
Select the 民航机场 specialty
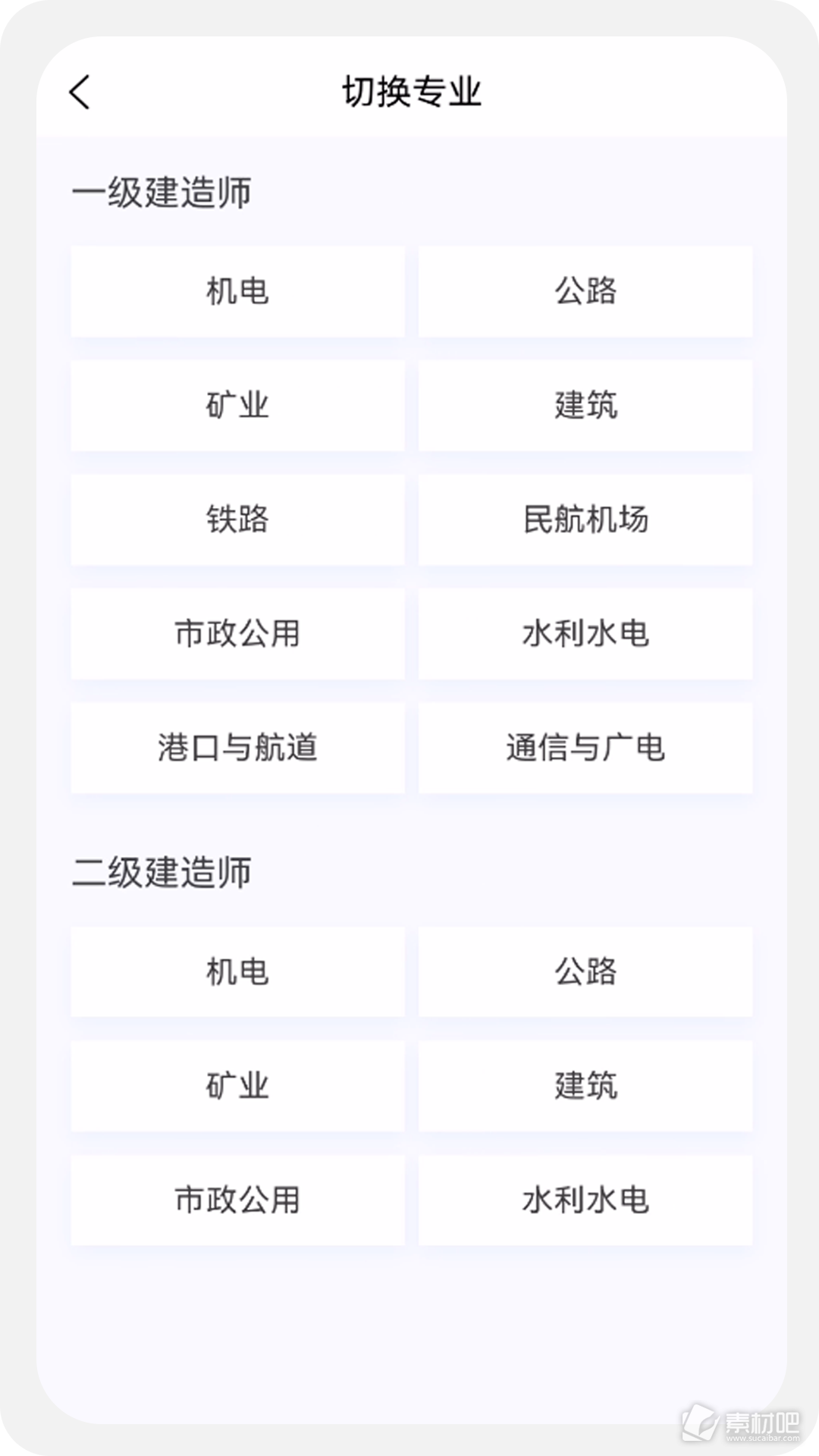click(x=585, y=520)
